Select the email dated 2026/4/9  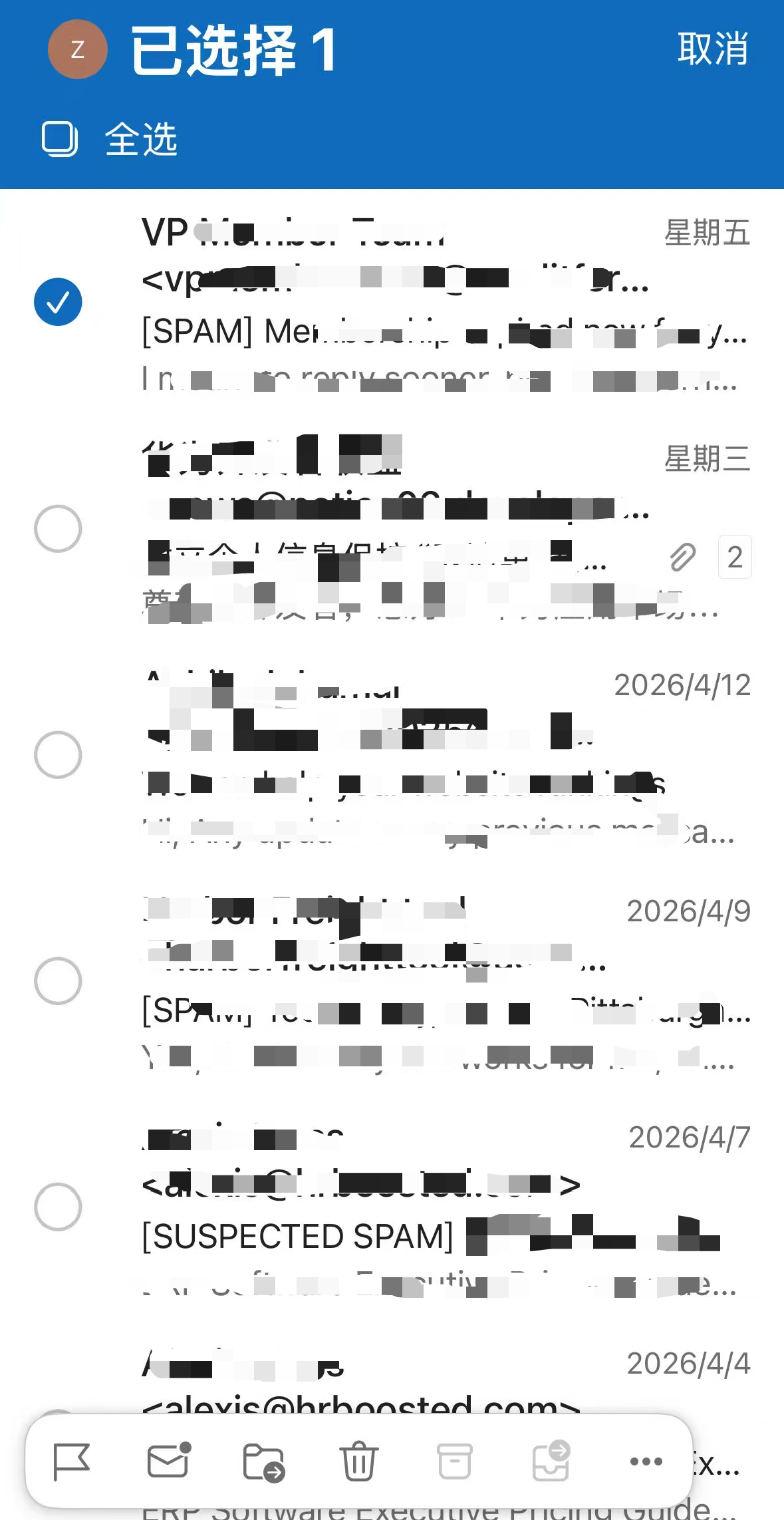(x=58, y=981)
